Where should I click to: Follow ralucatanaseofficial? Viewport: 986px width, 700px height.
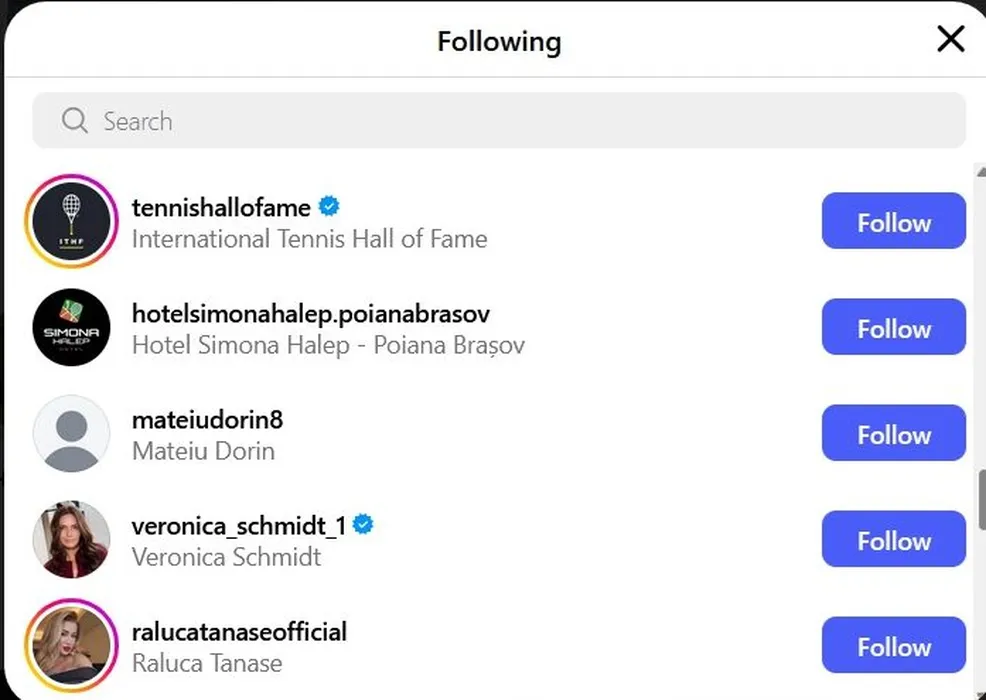coord(893,646)
